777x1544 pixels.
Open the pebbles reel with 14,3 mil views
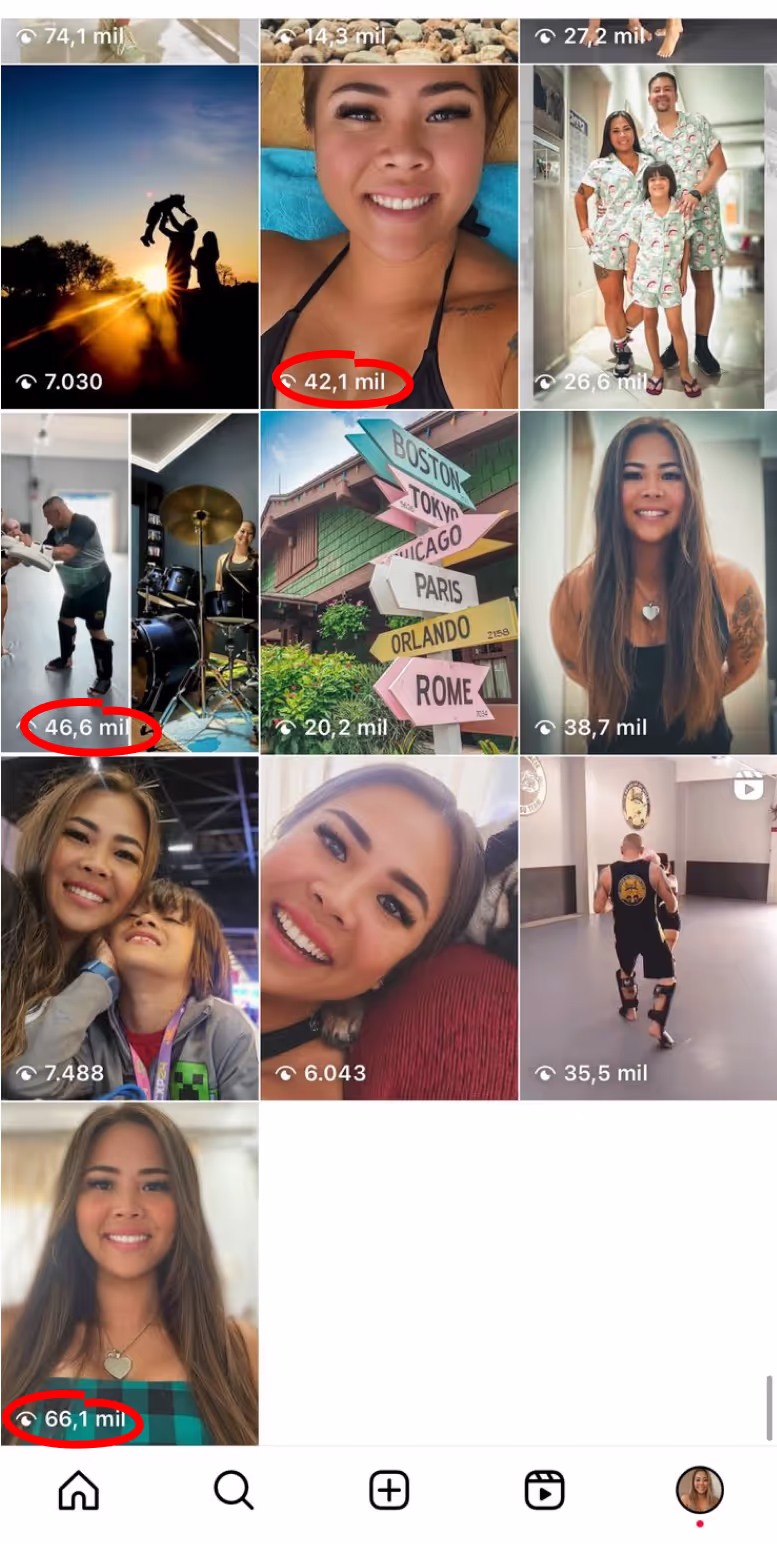coord(389,40)
